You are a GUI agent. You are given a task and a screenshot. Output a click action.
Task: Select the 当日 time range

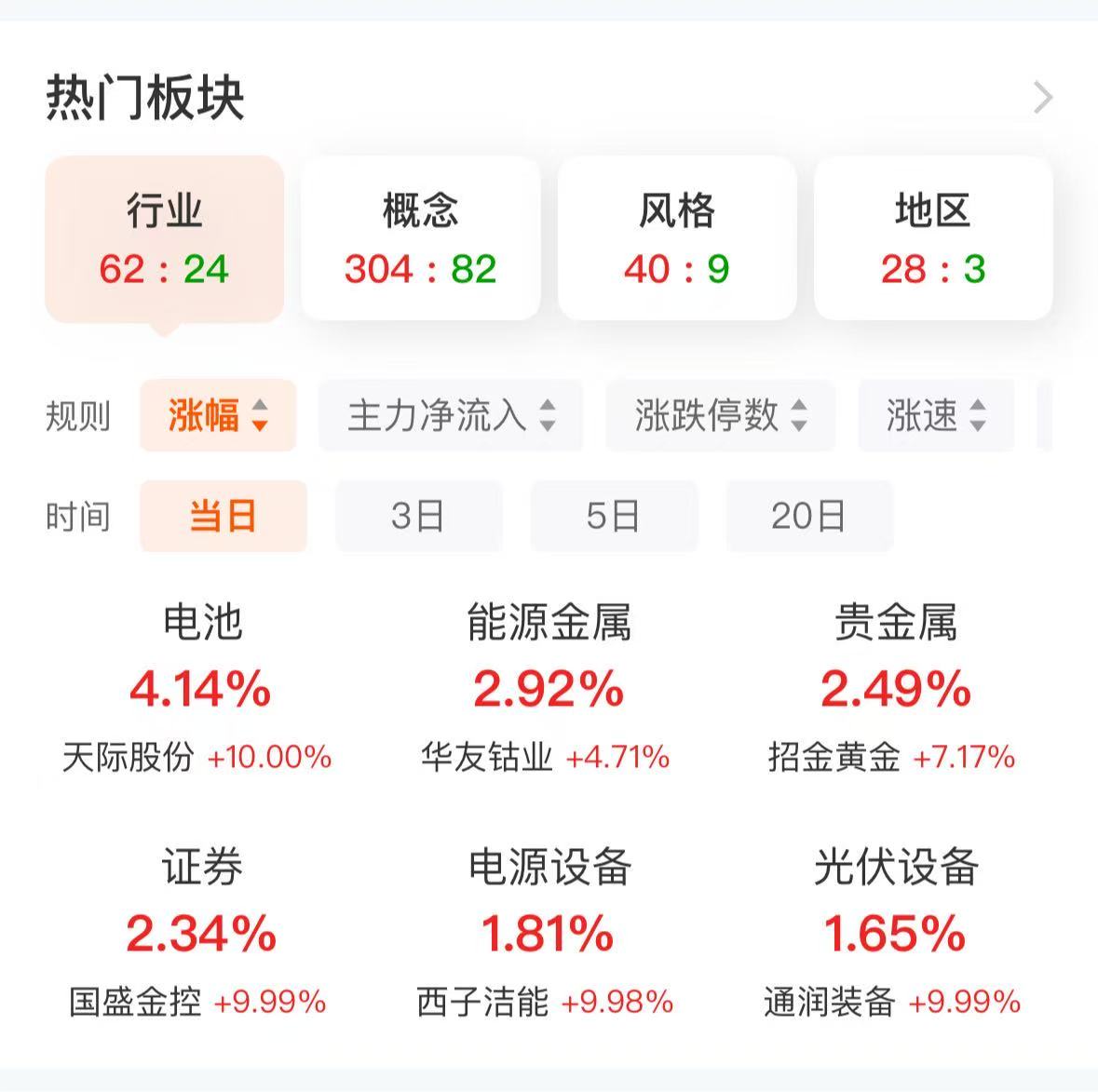(223, 516)
